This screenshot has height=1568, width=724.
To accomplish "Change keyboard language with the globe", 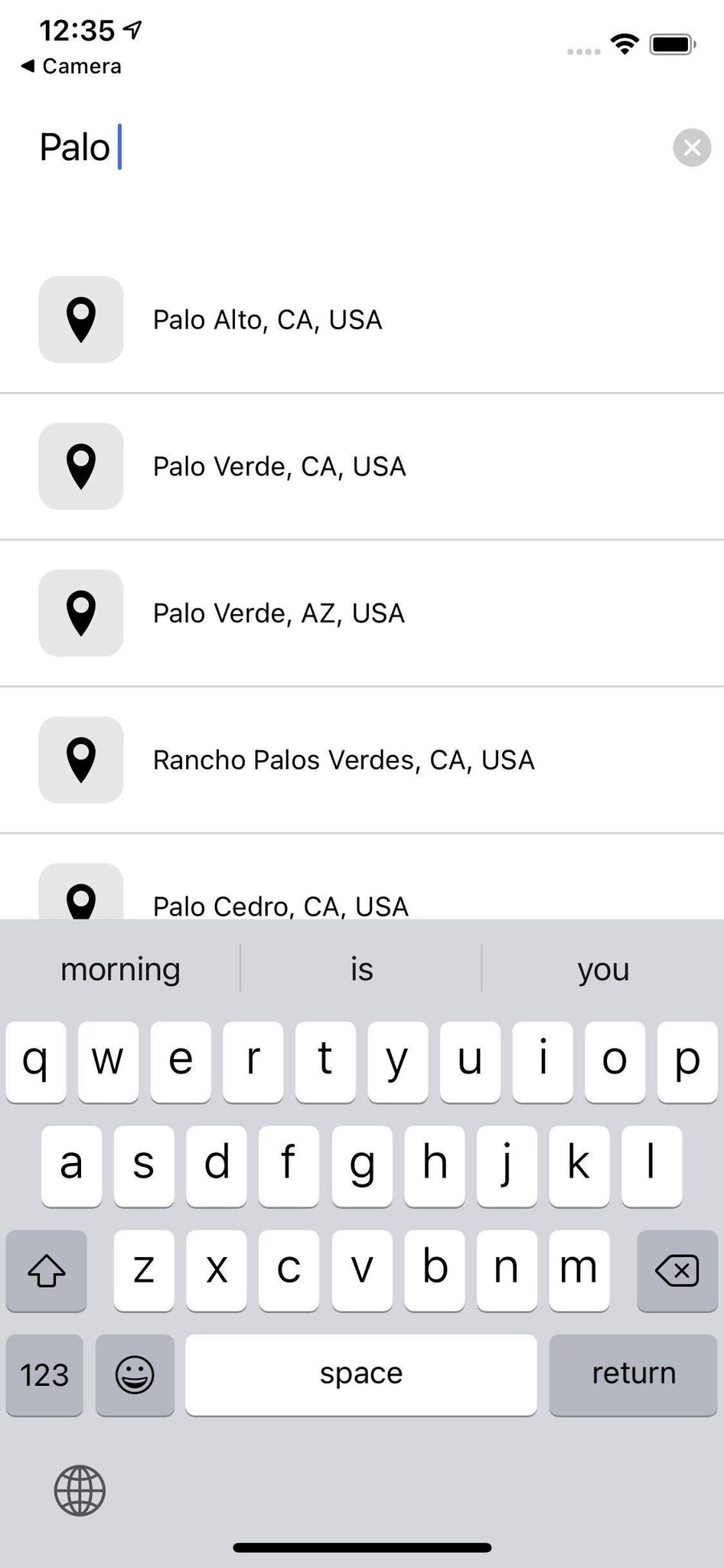I will click(80, 1491).
